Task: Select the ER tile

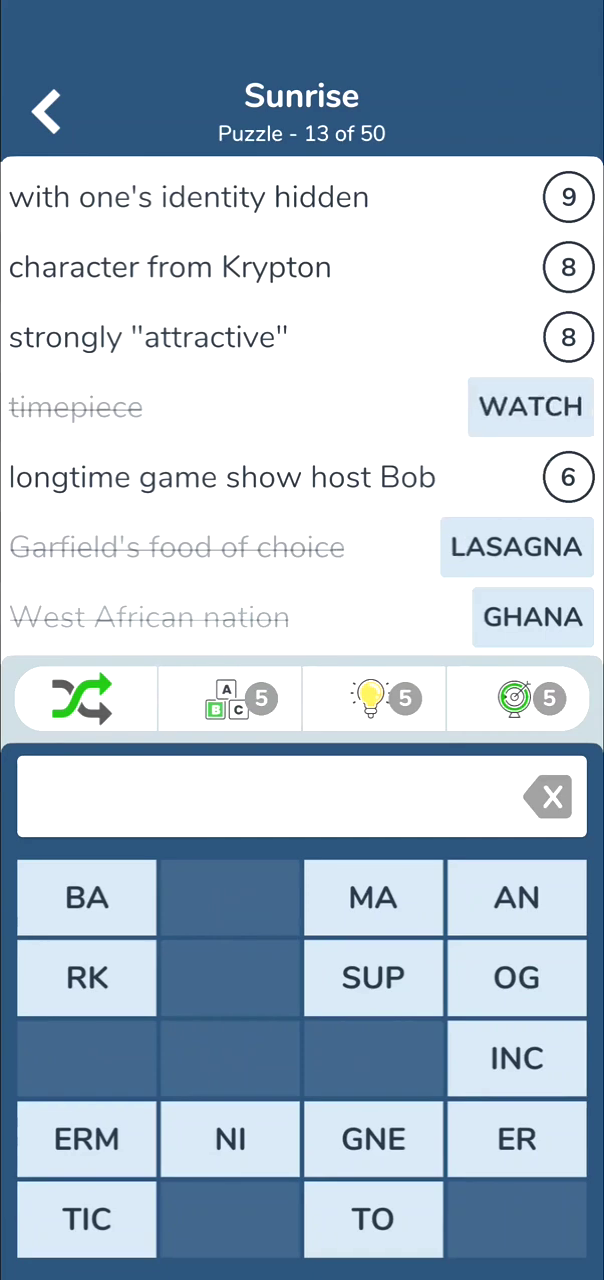Action: click(x=517, y=1139)
